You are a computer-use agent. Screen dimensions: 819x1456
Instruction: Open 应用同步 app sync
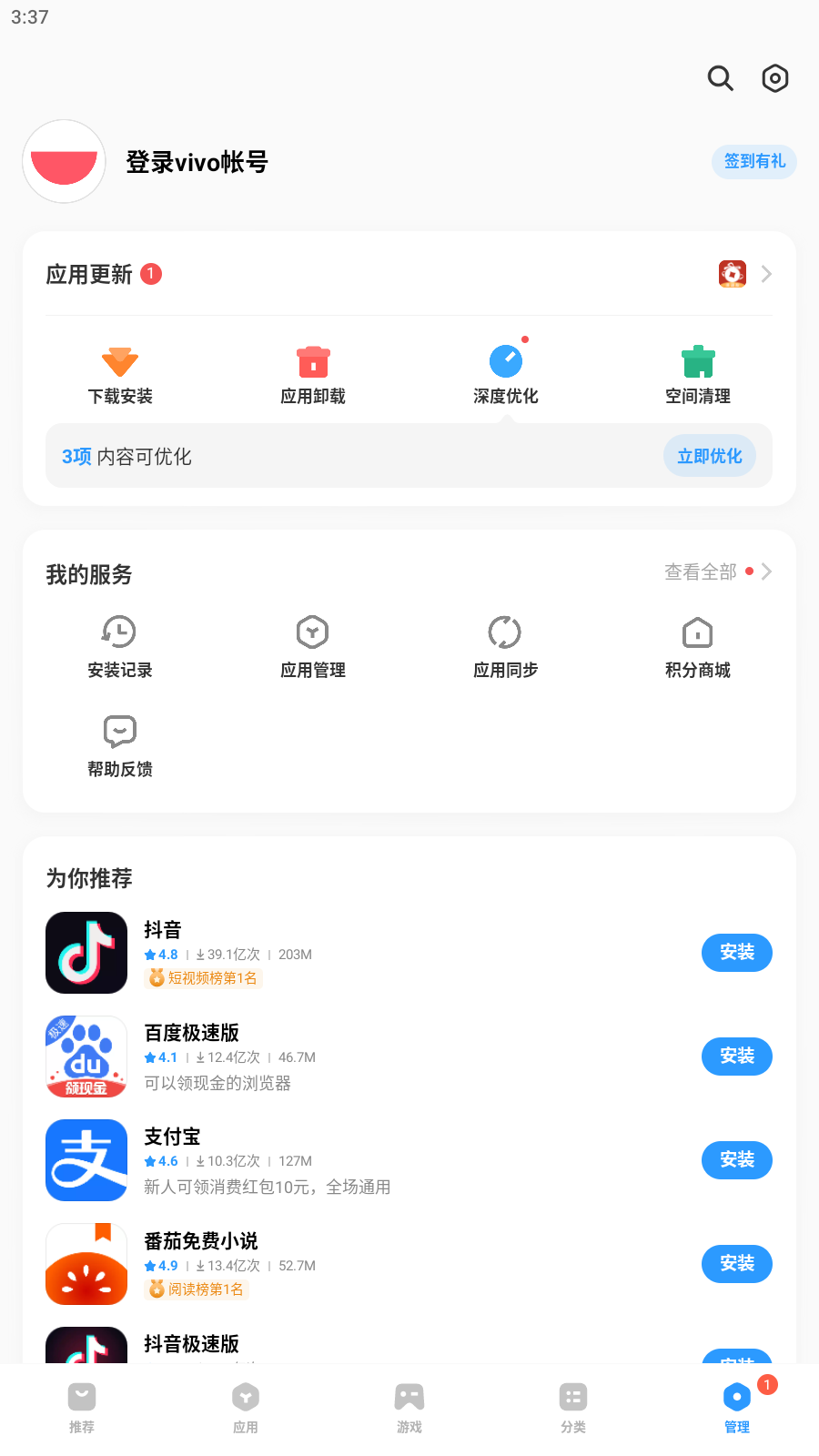click(505, 646)
